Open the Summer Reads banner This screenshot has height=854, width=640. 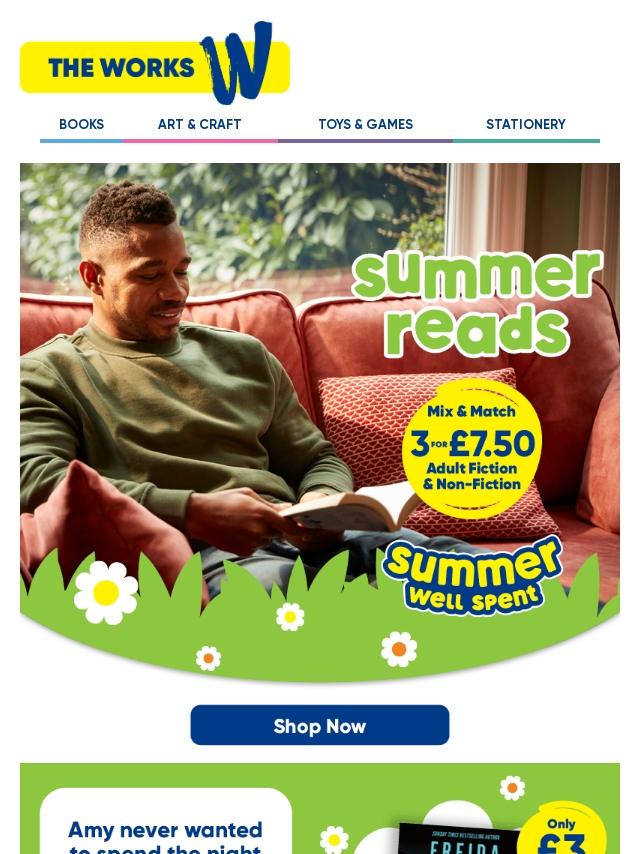tap(320, 420)
